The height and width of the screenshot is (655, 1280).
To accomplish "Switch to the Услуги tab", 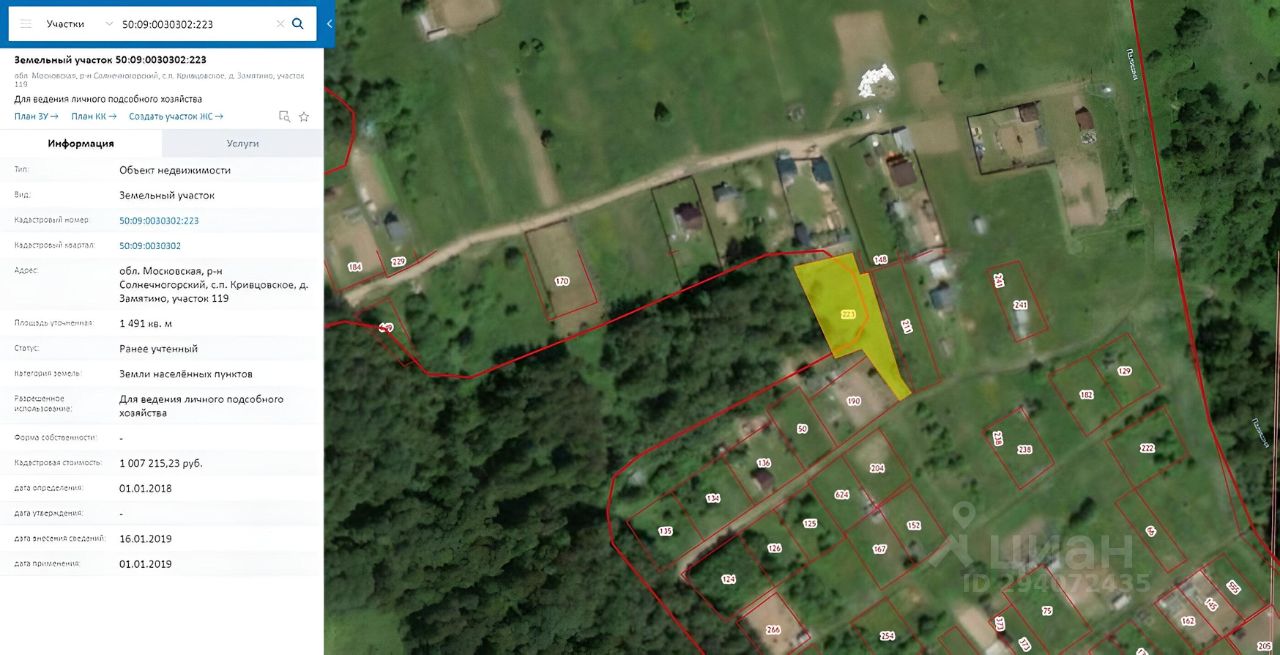I will 242,143.
